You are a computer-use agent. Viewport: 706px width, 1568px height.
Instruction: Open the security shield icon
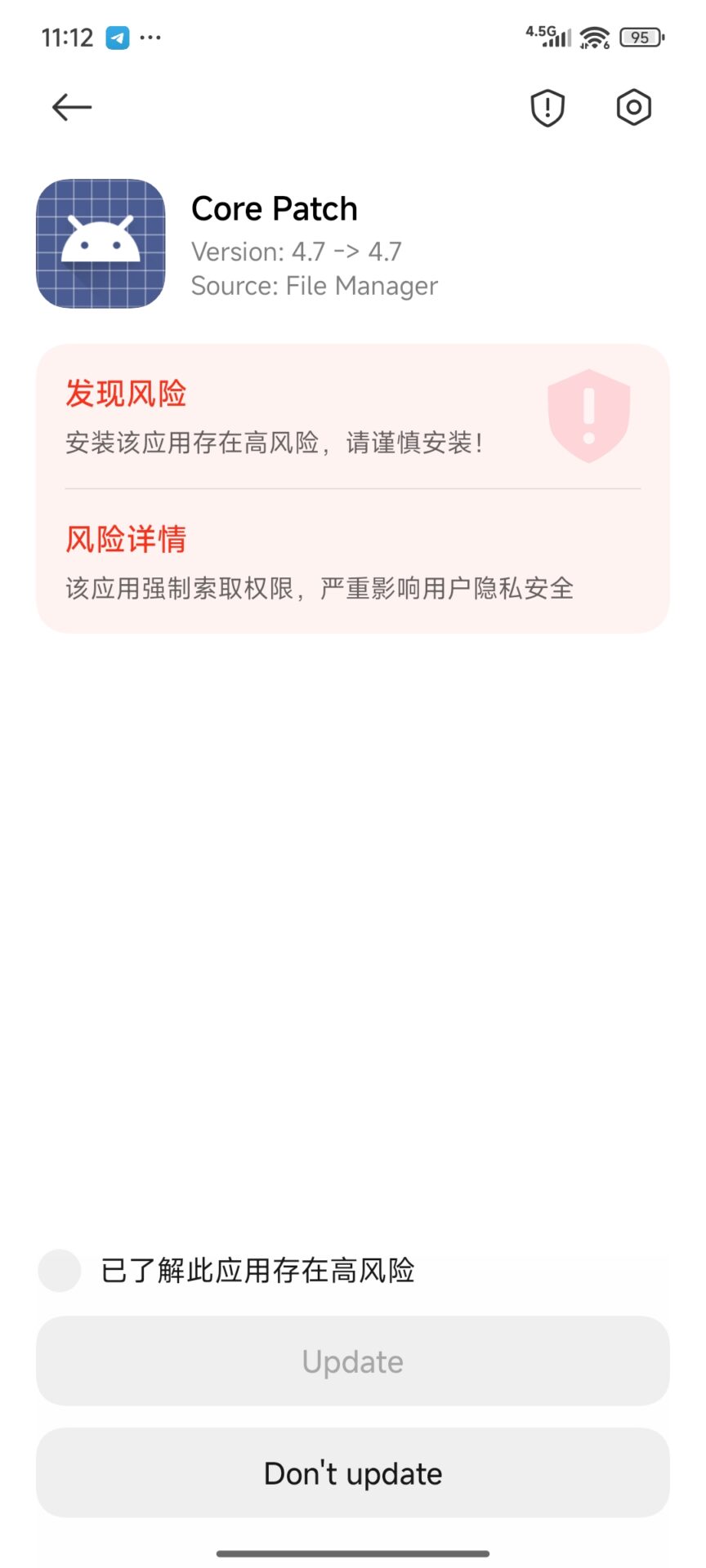pos(547,108)
